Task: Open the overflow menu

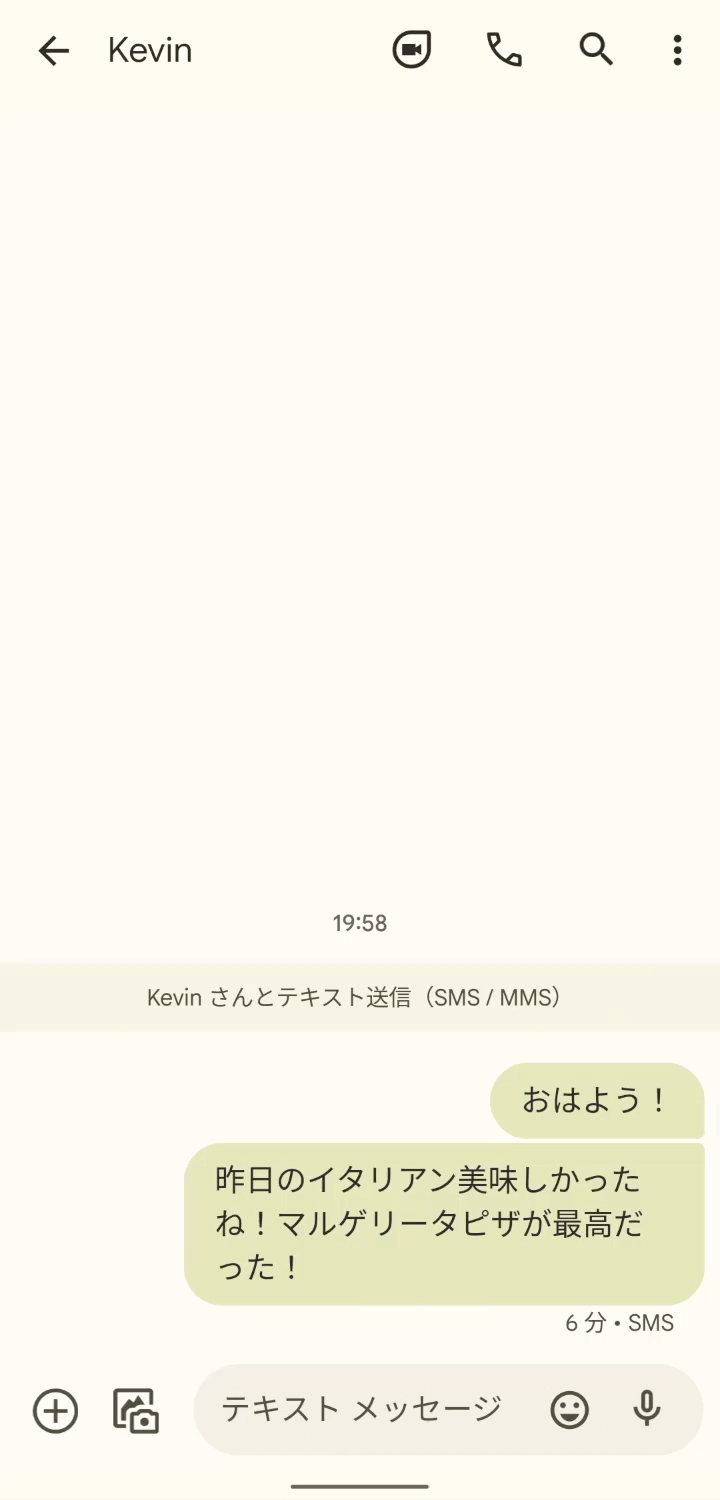Action: tap(677, 50)
